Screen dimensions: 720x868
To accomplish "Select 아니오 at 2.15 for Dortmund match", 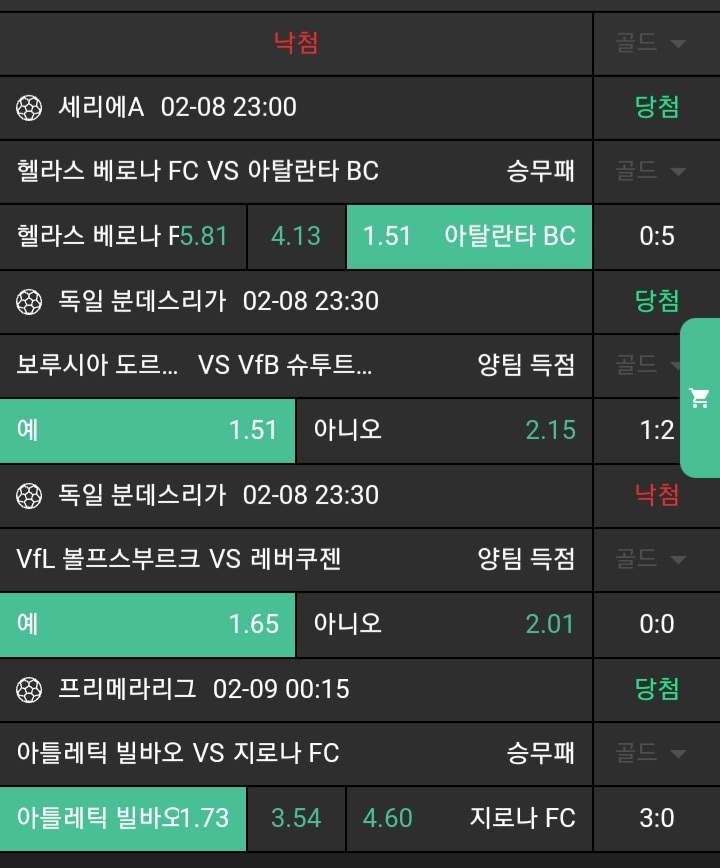I will pyautogui.click(x=444, y=430).
